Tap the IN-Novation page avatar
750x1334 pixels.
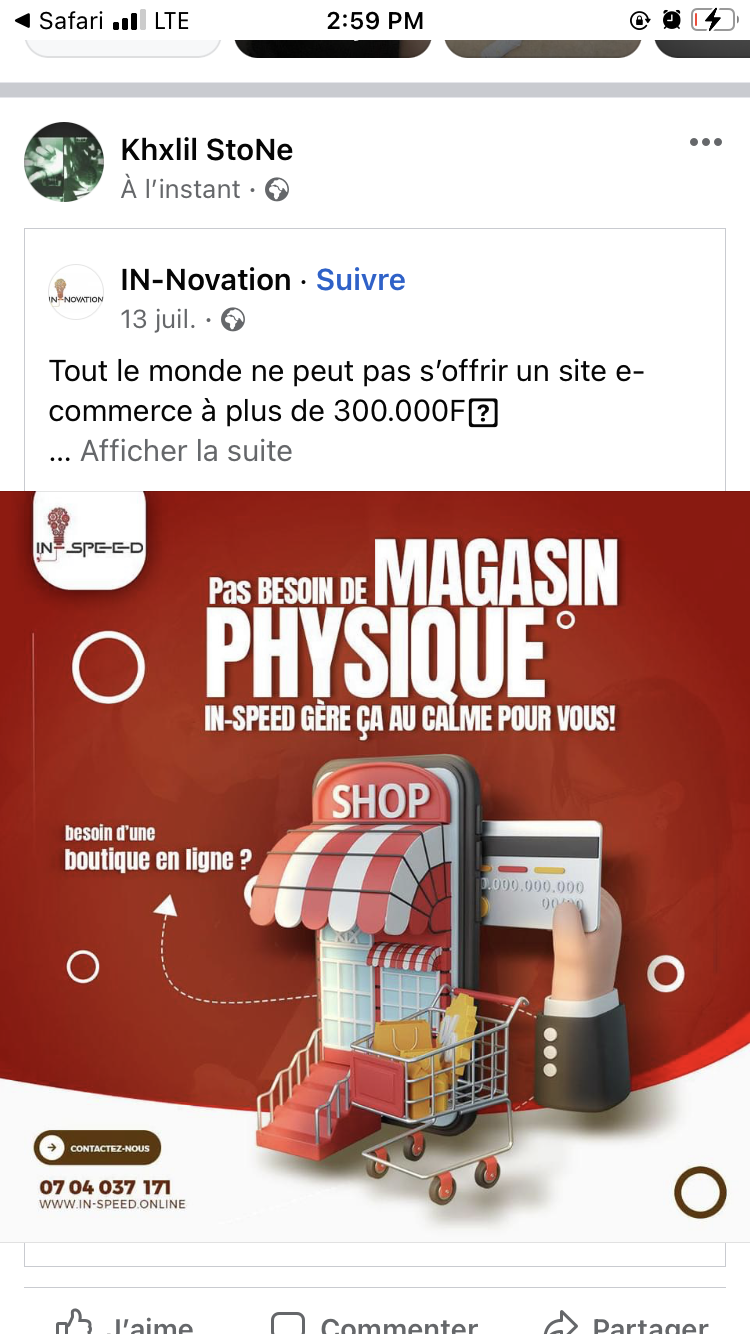coord(76,292)
